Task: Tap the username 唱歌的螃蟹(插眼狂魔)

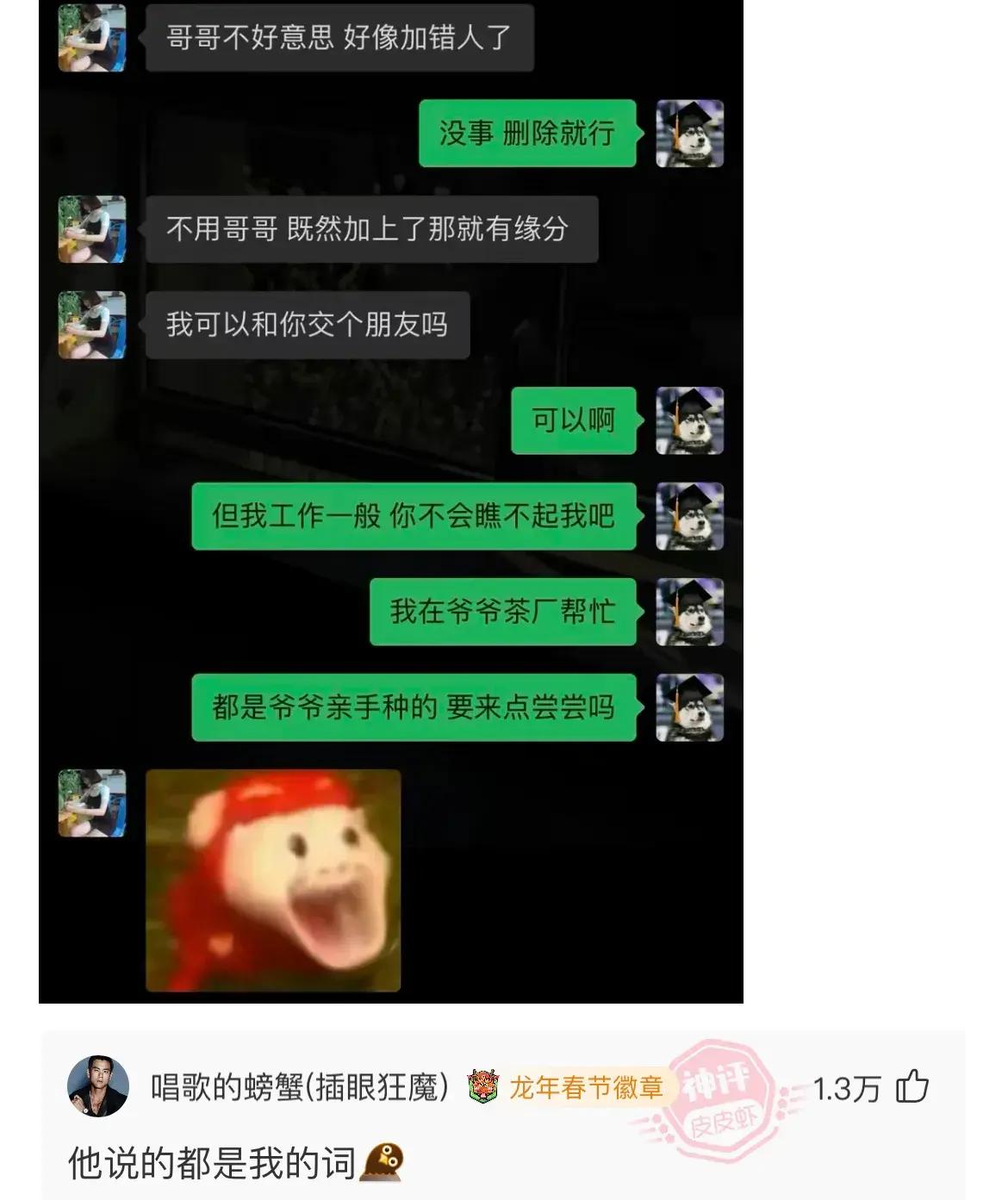Action: pyautogui.click(x=300, y=1088)
